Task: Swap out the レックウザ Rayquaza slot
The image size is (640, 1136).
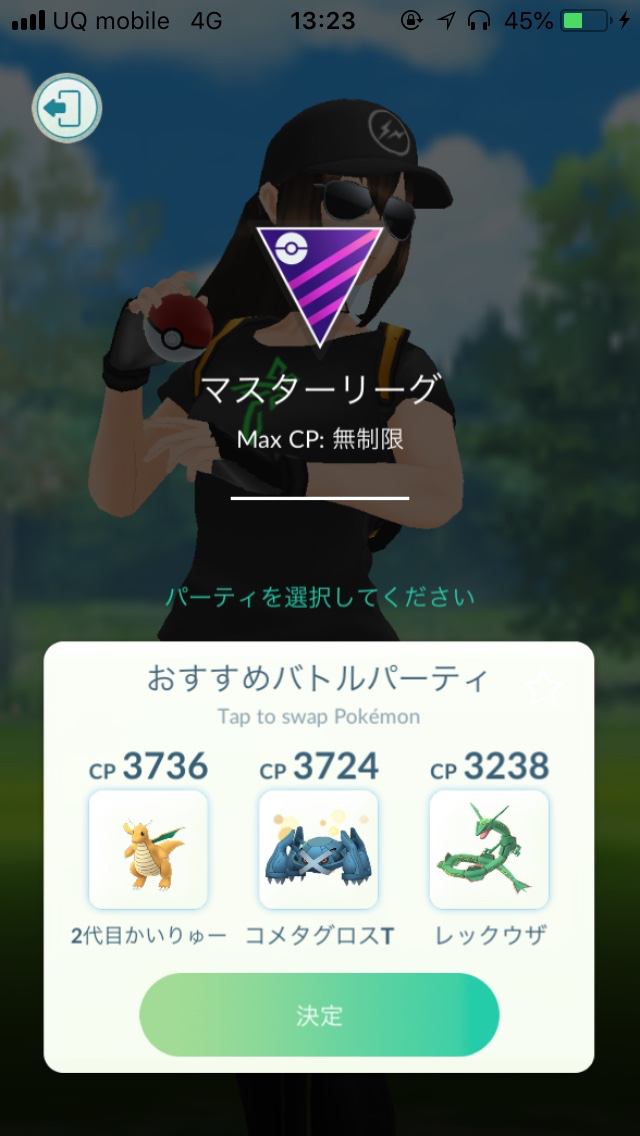Action: point(489,849)
